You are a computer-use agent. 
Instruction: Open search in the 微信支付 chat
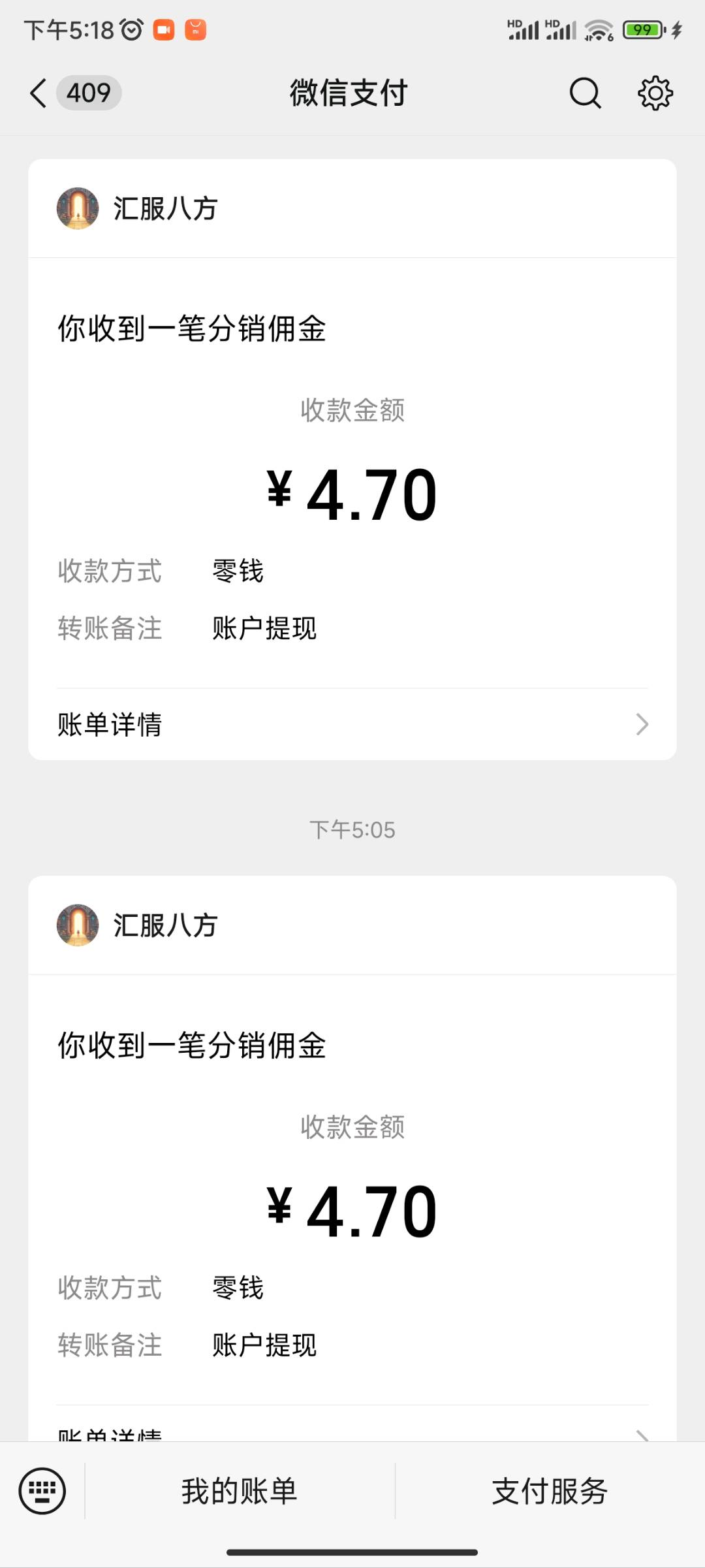point(584,93)
